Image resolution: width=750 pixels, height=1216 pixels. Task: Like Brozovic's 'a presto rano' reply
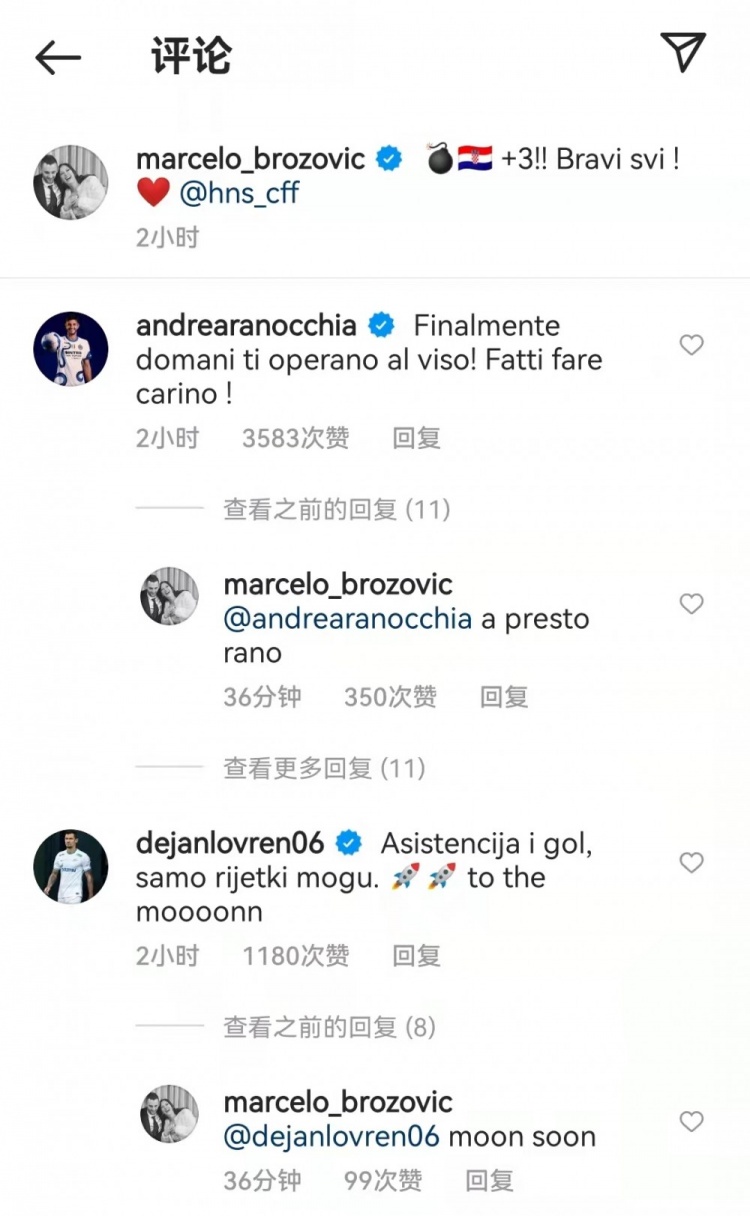pos(691,604)
